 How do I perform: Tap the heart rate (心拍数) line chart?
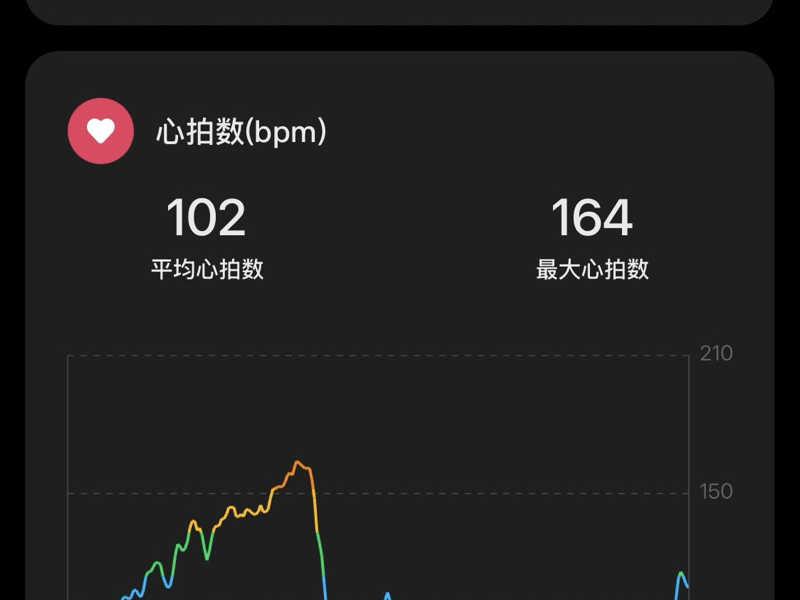[x=378, y=480]
